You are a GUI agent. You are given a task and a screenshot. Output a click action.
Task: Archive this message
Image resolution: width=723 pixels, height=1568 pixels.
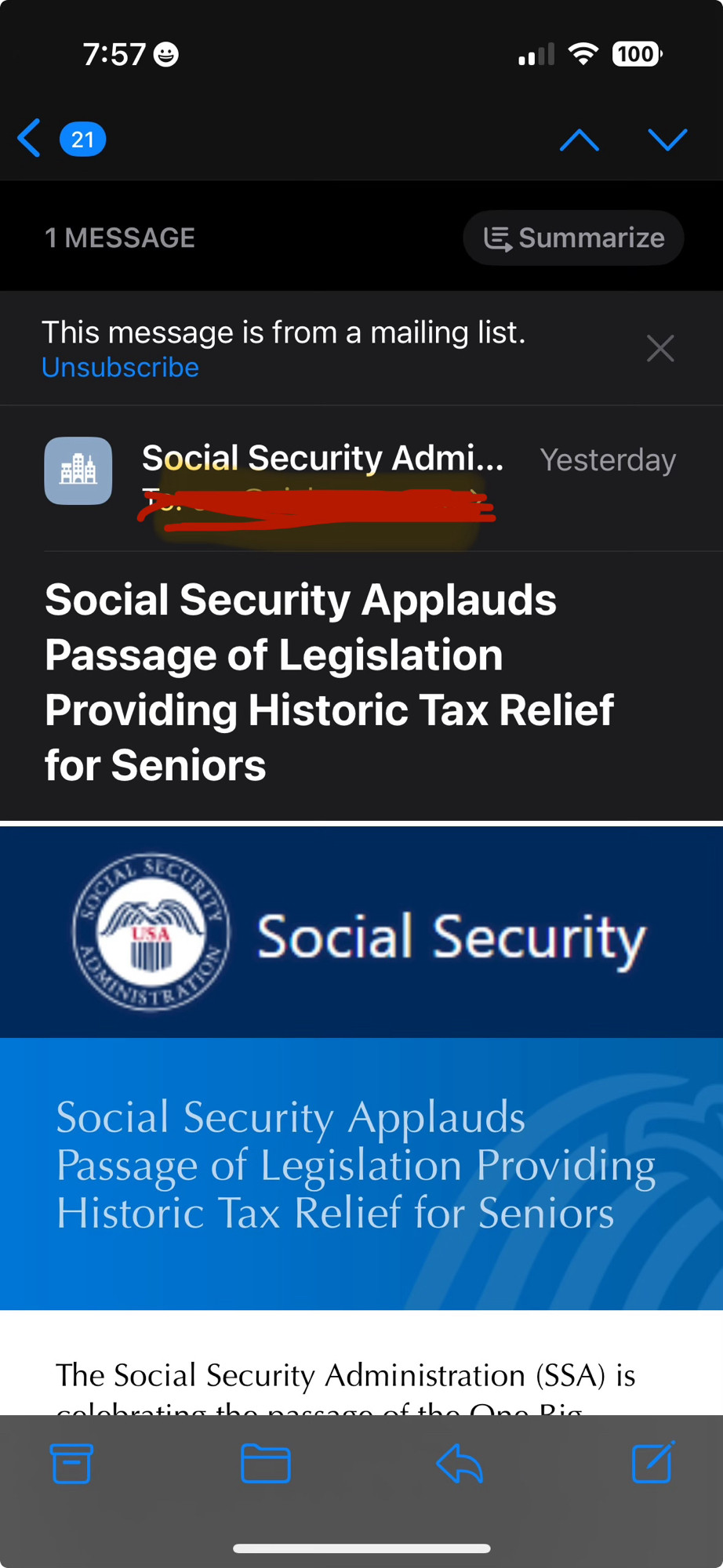pos(71,1463)
